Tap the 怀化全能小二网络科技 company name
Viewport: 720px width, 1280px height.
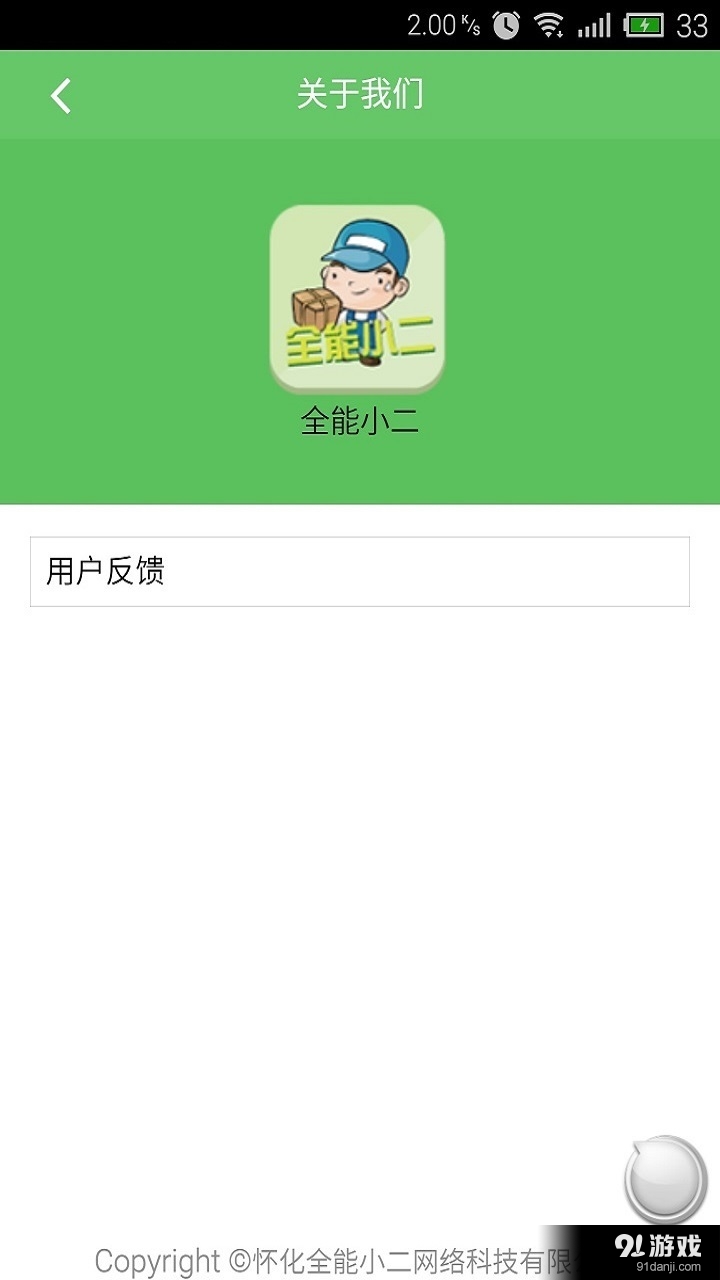[420, 1261]
